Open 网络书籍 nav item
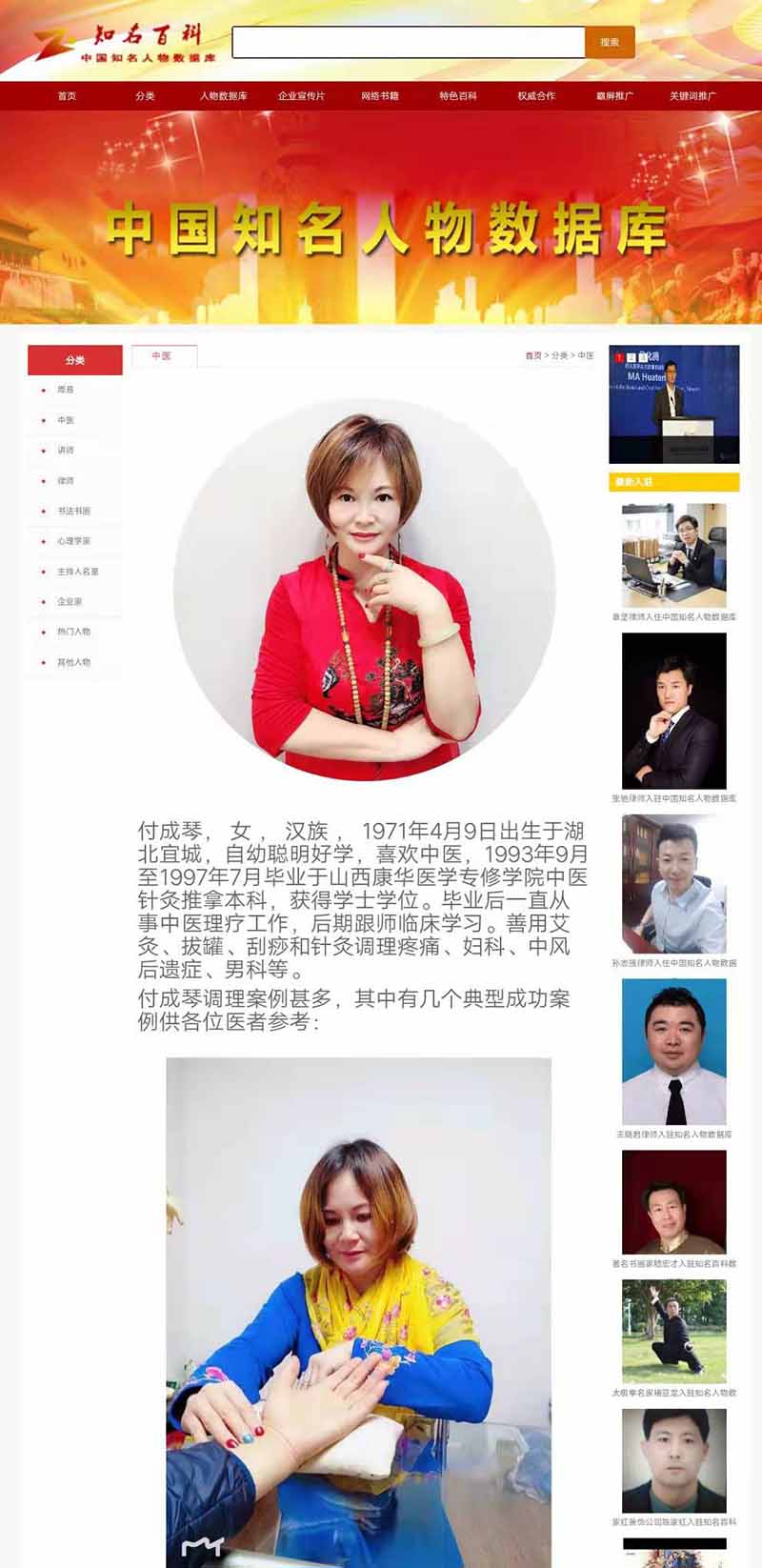 pyautogui.click(x=380, y=96)
